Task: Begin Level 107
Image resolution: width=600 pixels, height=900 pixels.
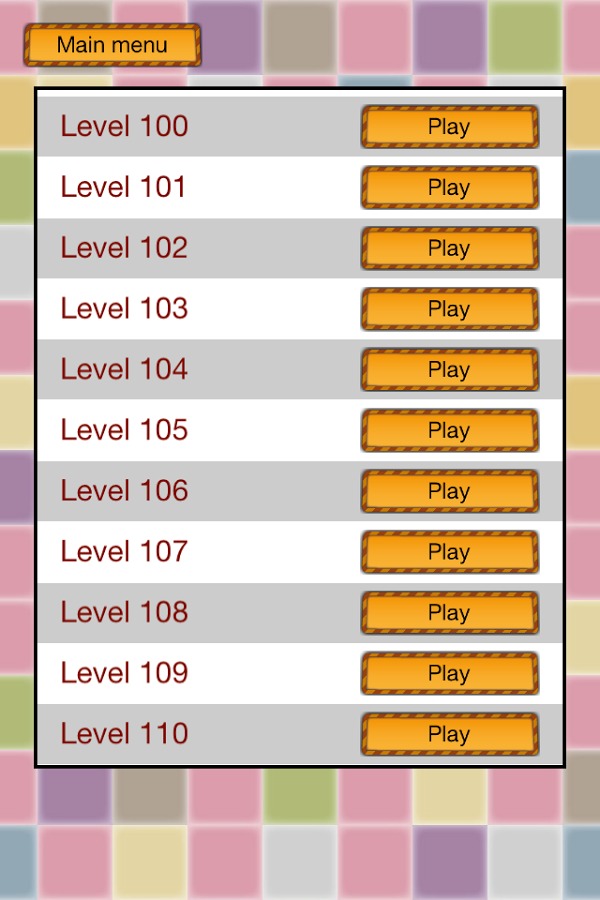Action: (449, 552)
